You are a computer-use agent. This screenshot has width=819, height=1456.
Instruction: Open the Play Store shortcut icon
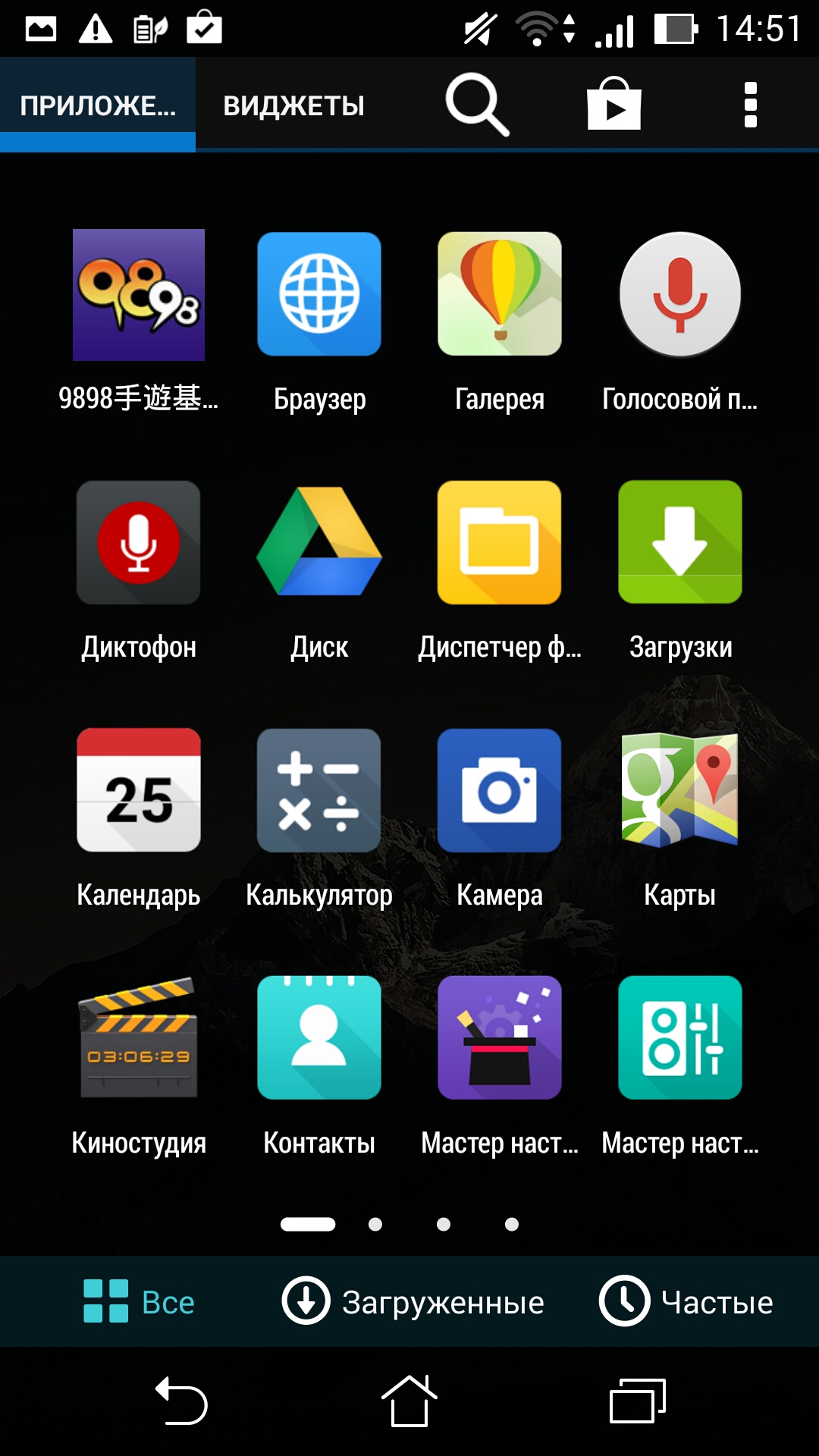[614, 104]
